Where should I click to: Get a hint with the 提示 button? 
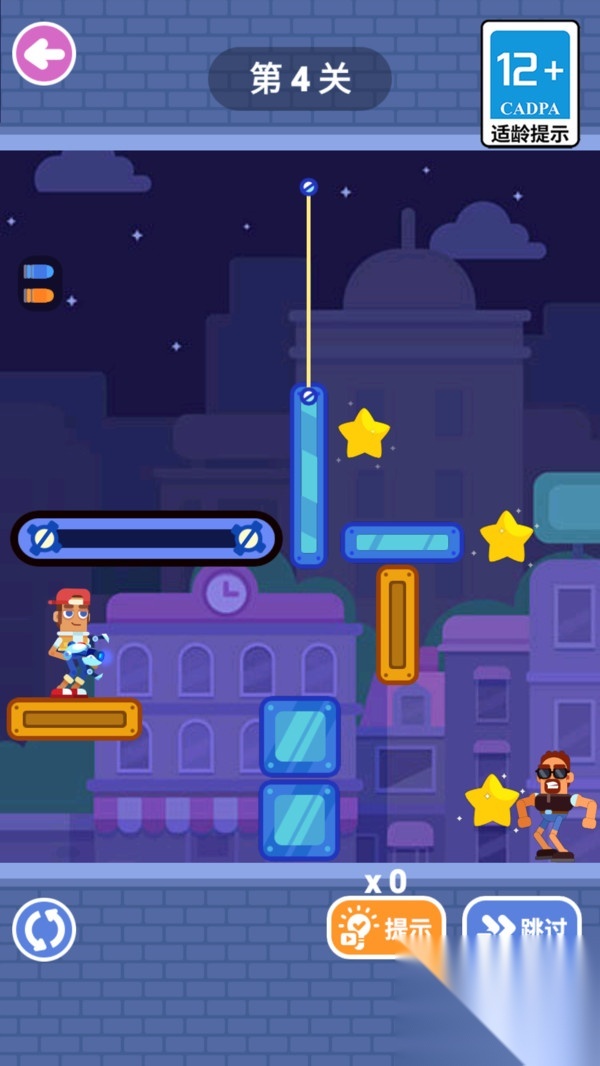[386, 927]
